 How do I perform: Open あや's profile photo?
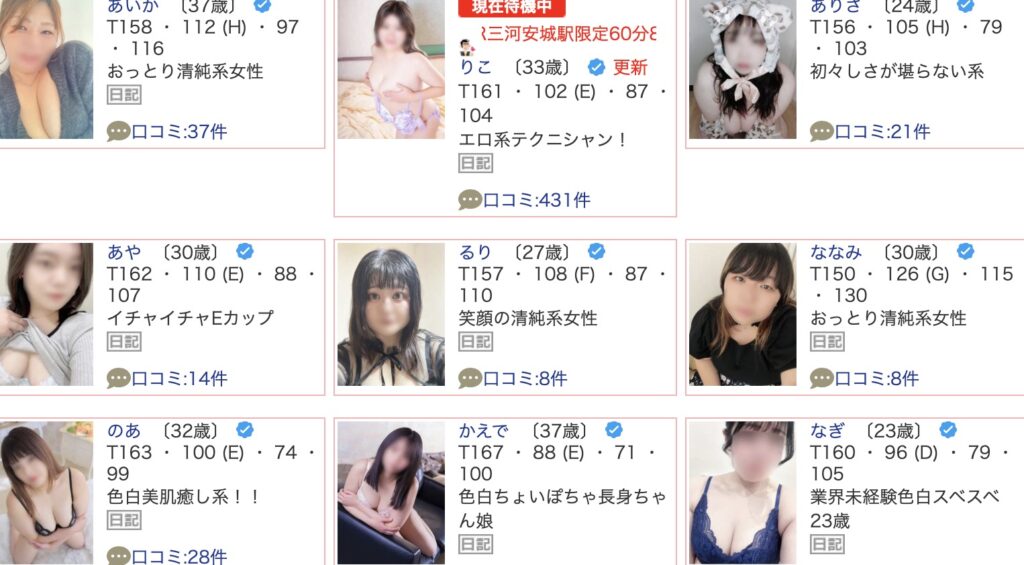pyautogui.click(x=46, y=315)
